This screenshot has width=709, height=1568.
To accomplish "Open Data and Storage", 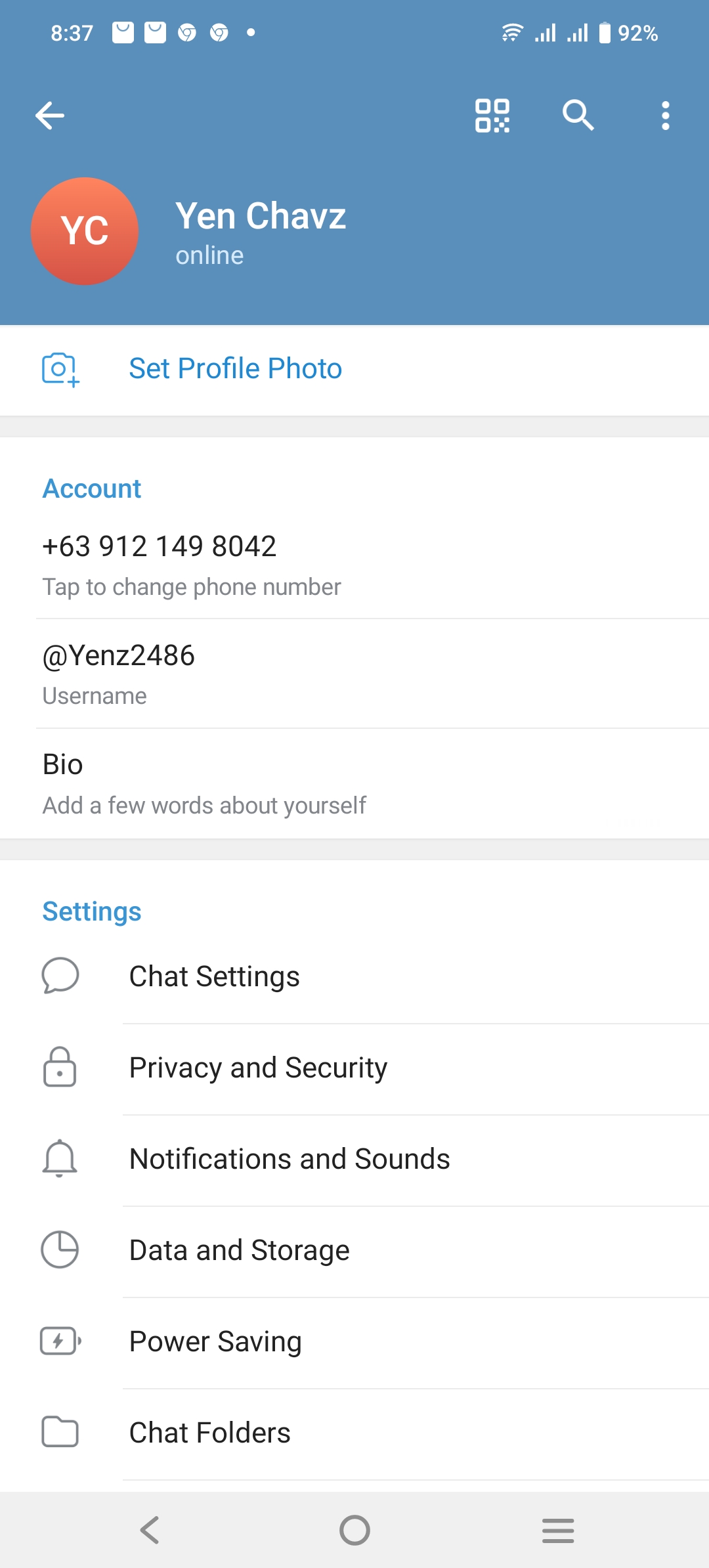I will click(354, 1251).
